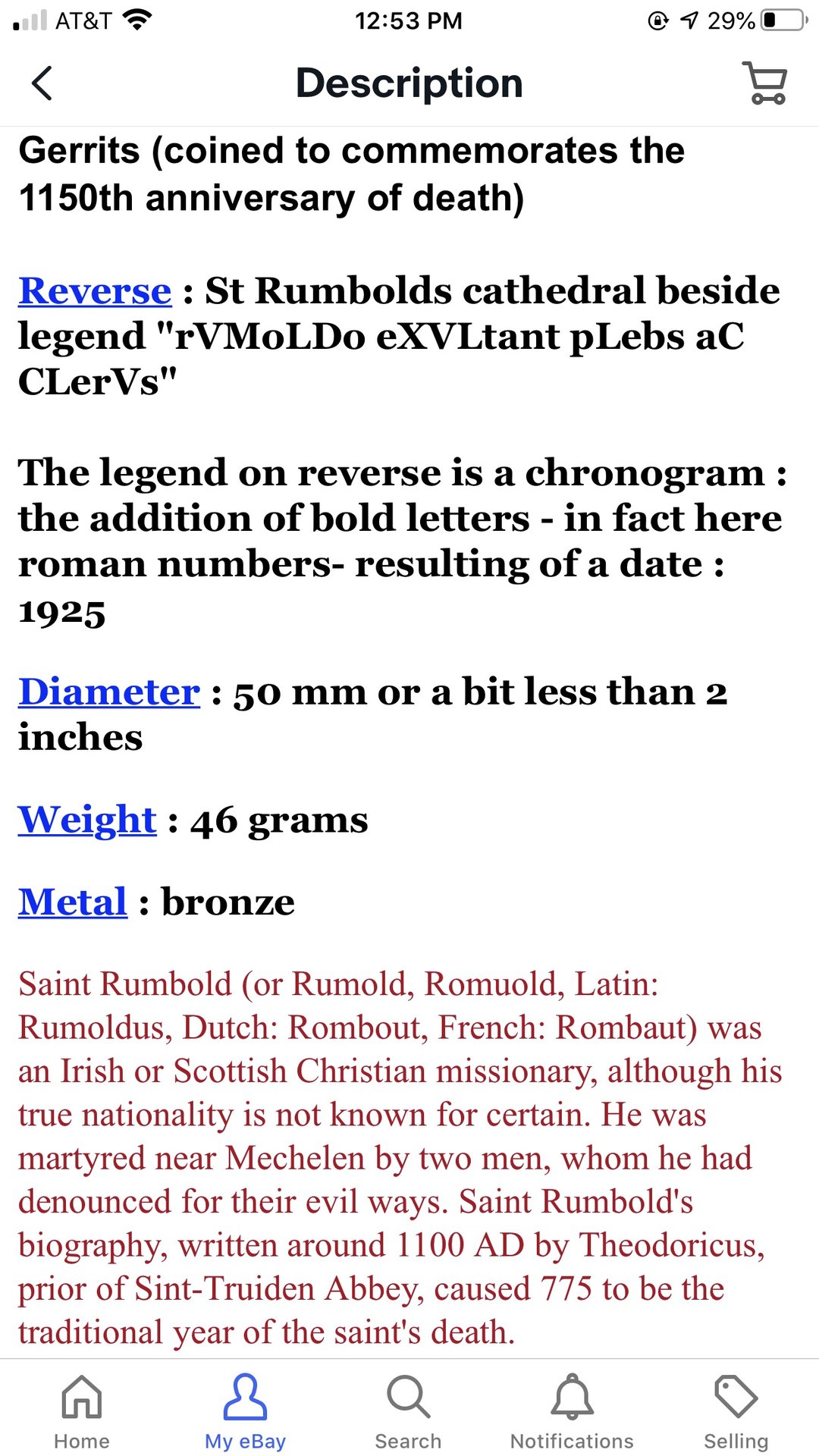Image resolution: width=819 pixels, height=1456 pixels.
Task: Open the Metal link
Action: pyautogui.click(x=73, y=902)
